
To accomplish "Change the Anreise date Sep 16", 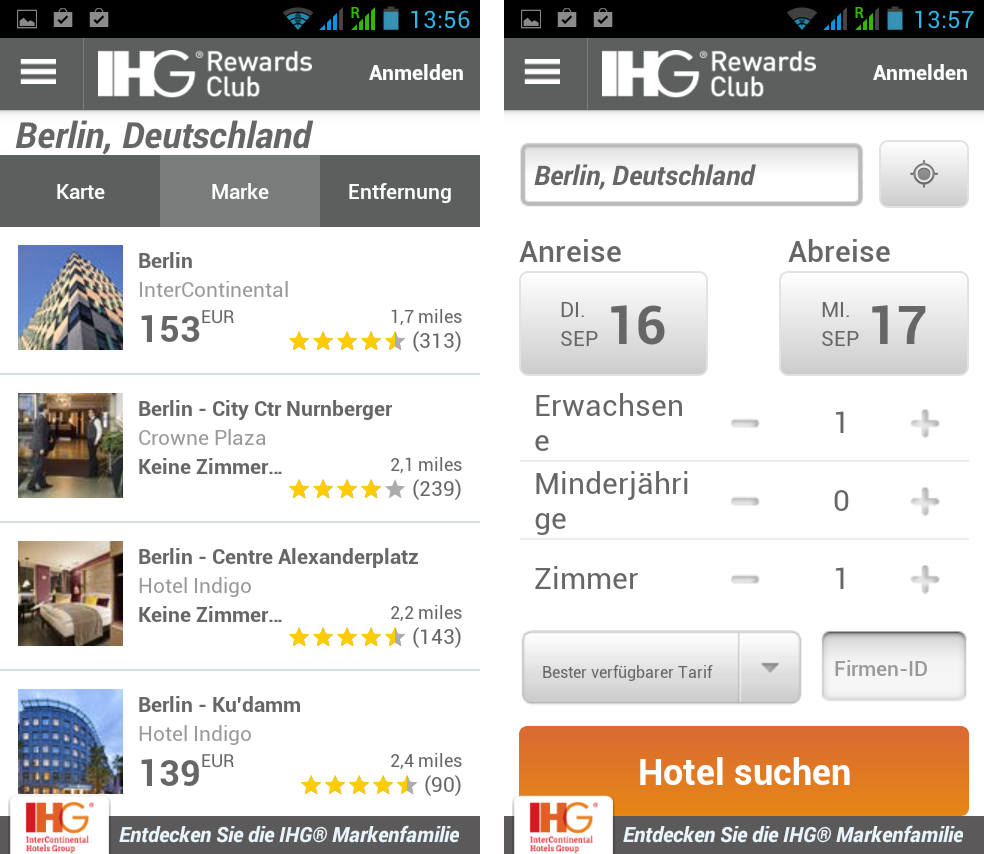I will point(613,324).
